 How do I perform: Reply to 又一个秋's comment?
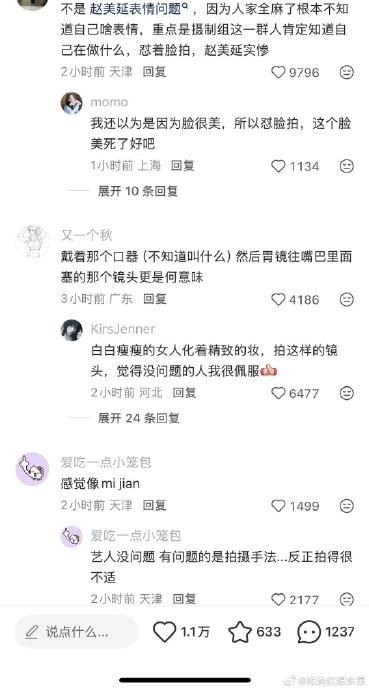[155, 299]
